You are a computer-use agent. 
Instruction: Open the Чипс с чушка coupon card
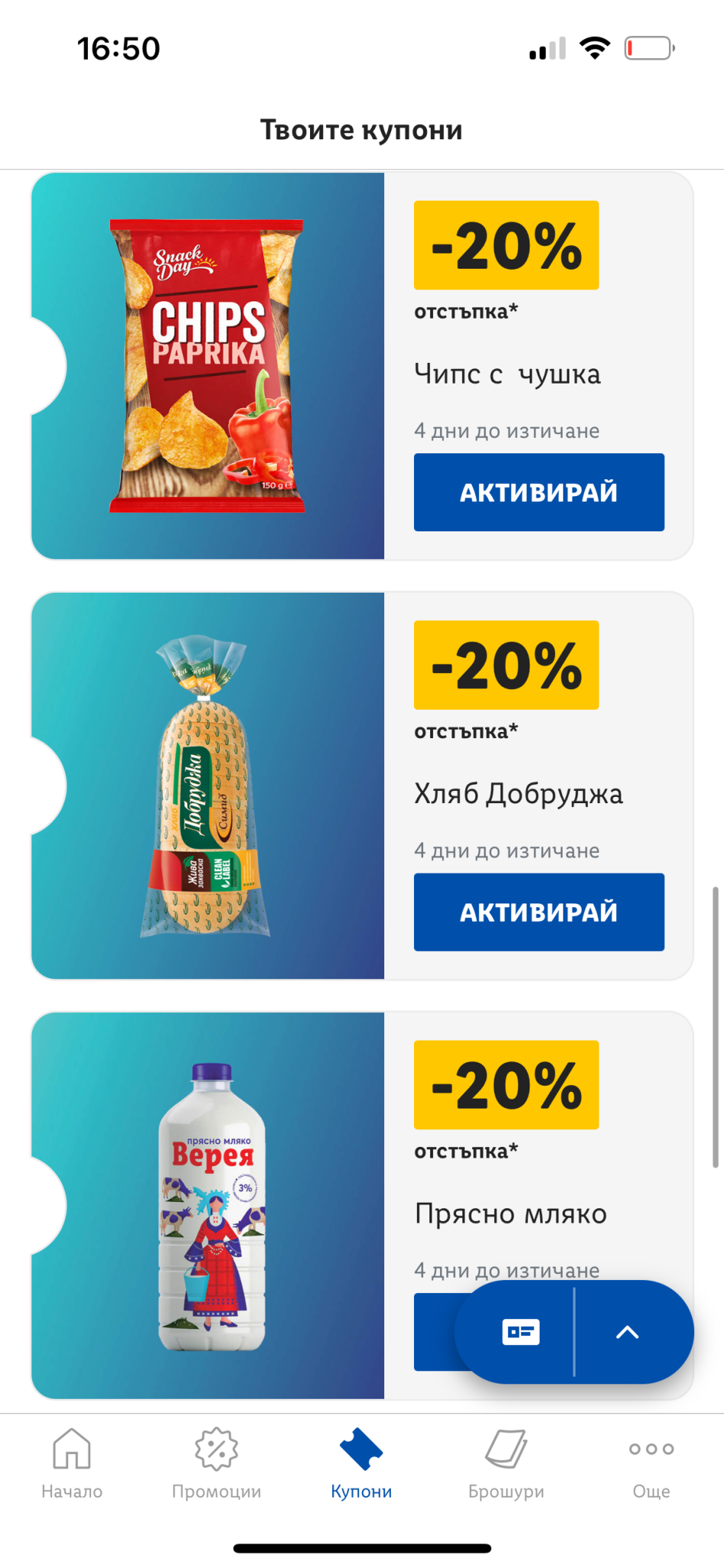pos(362,366)
